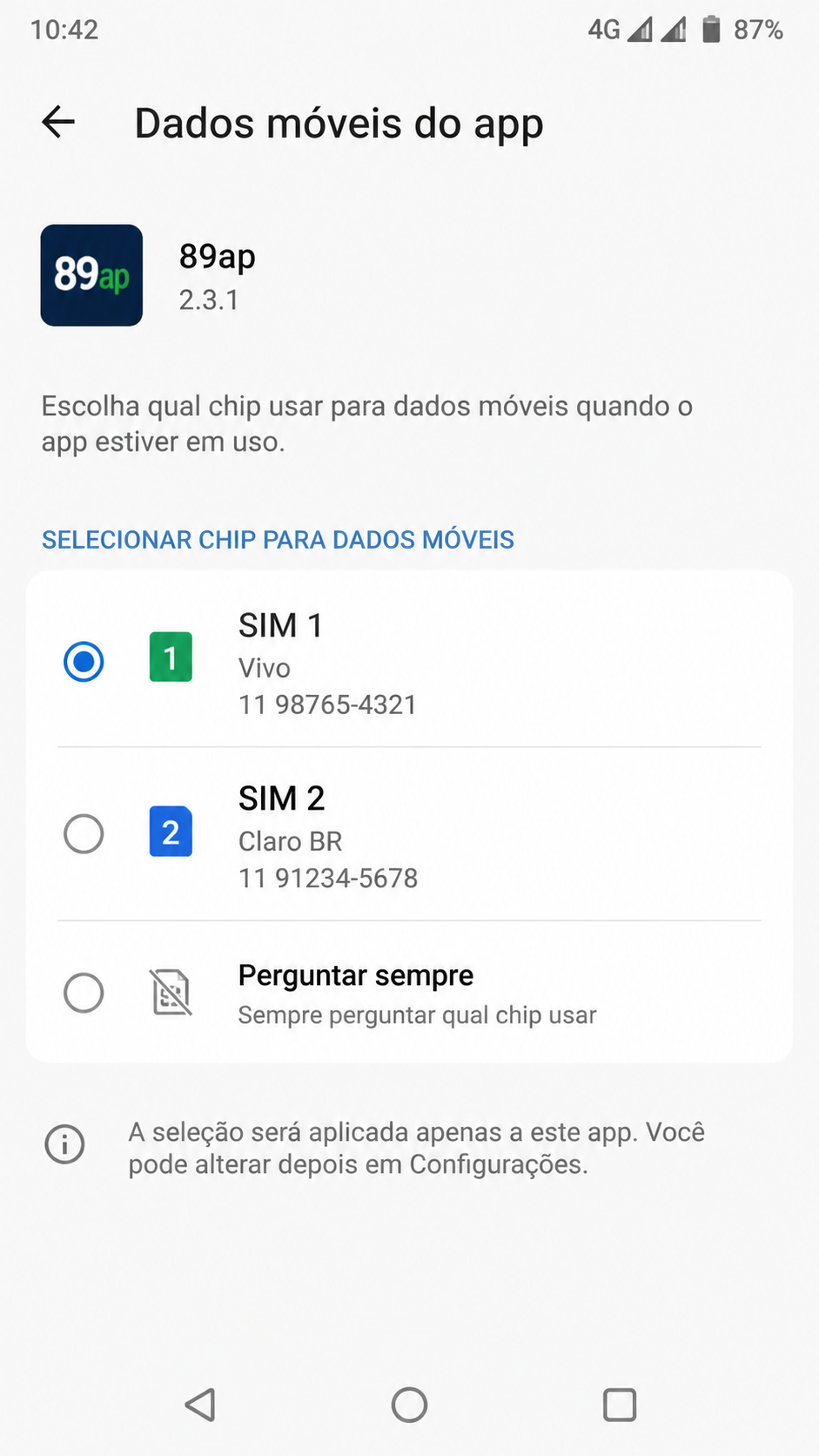Open recent apps from navigation bar
Viewport: 819px width, 1456px height.
point(619,1404)
